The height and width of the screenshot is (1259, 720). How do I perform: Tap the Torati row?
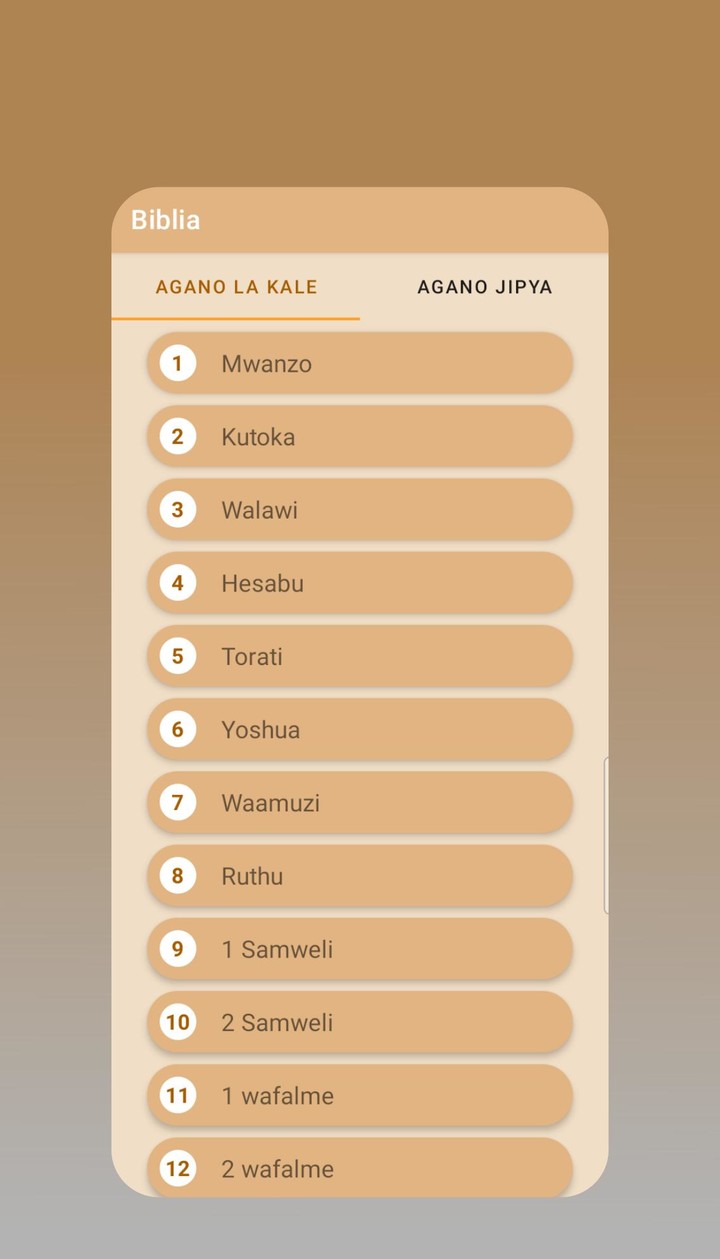click(x=360, y=656)
